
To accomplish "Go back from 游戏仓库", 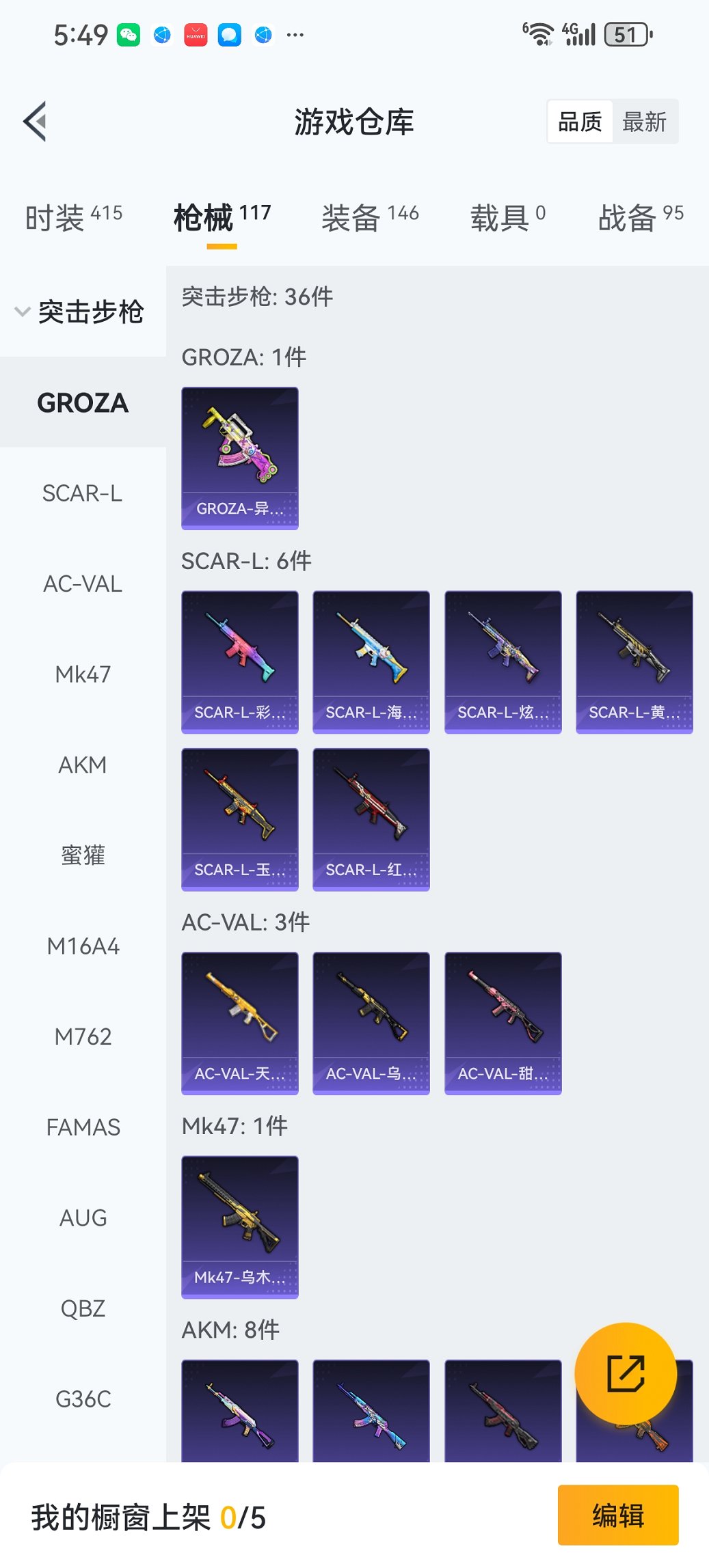I will coord(36,122).
